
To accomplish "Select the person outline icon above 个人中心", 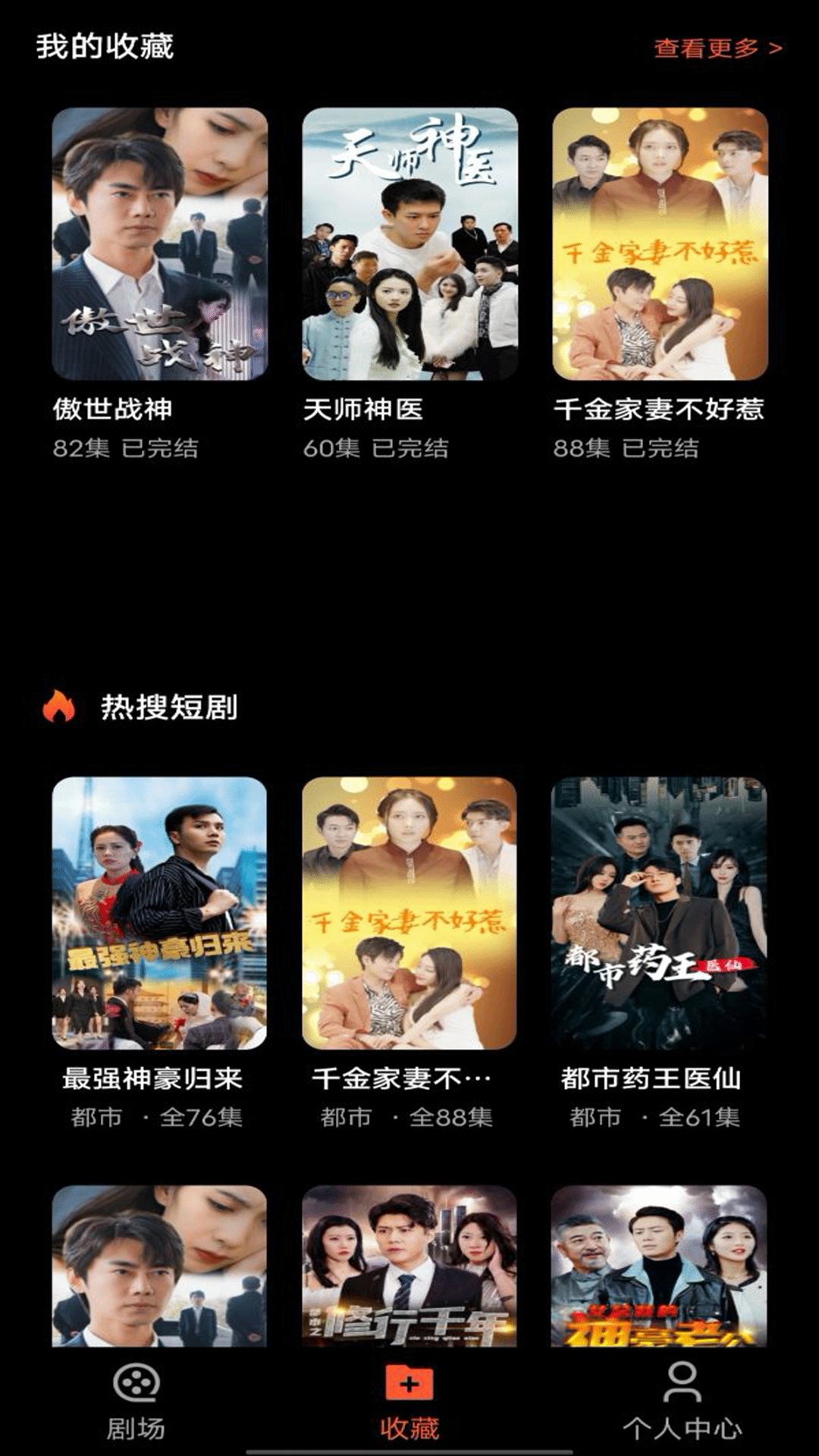I will [x=682, y=1382].
